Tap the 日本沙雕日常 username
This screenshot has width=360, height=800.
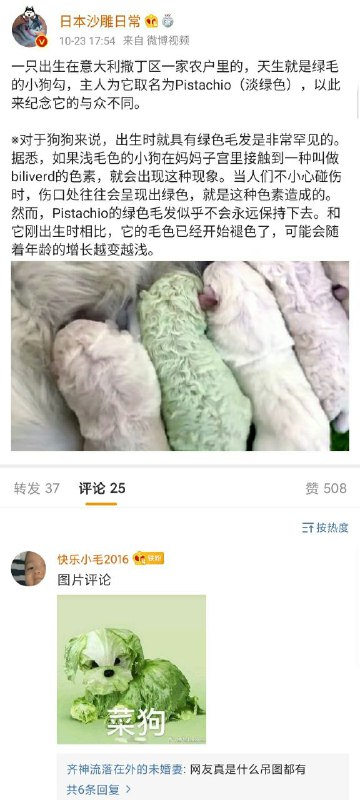[100, 21]
